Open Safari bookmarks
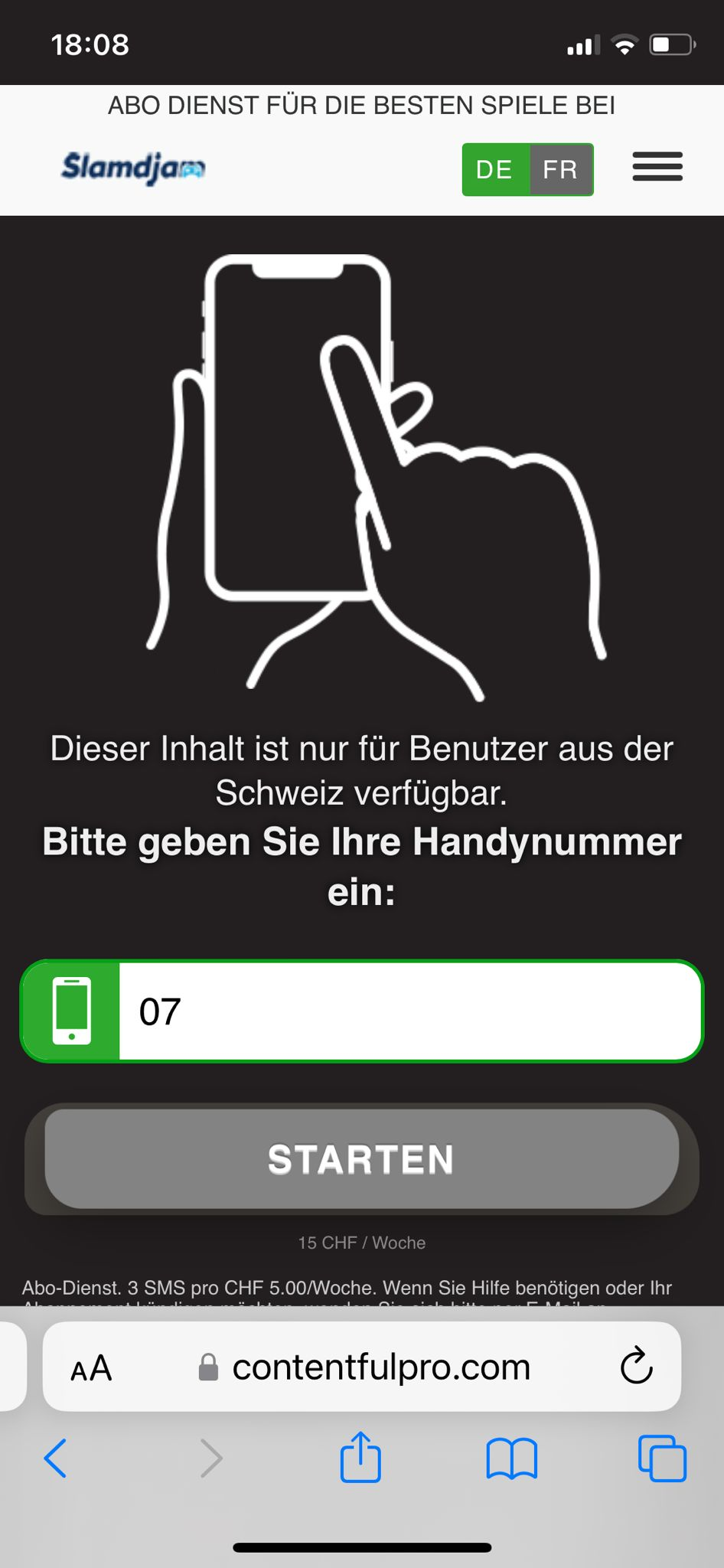The width and height of the screenshot is (724, 1568). (x=511, y=1458)
